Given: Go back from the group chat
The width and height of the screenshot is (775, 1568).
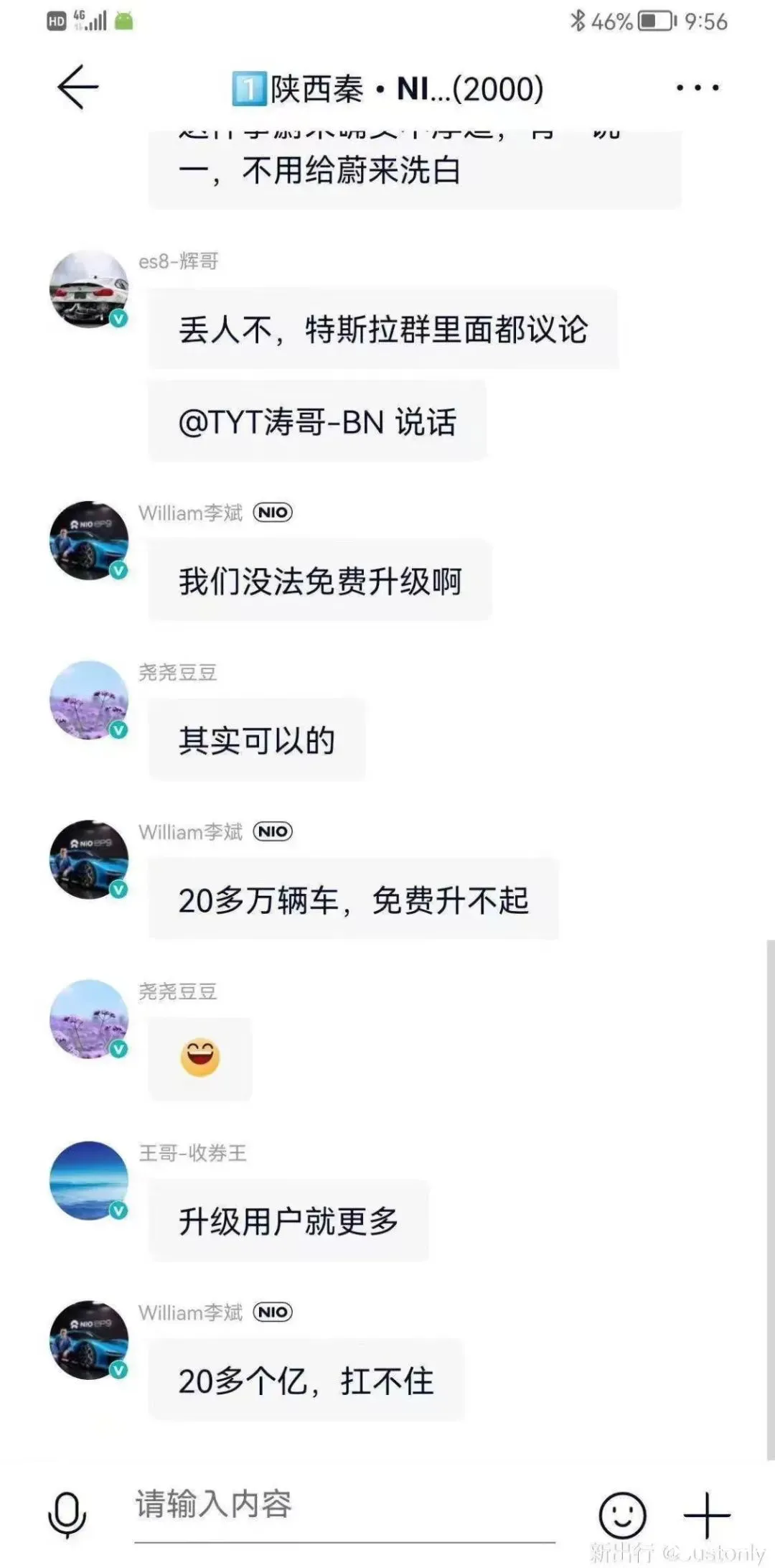Looking at the screenshot, I should (77, 88).
